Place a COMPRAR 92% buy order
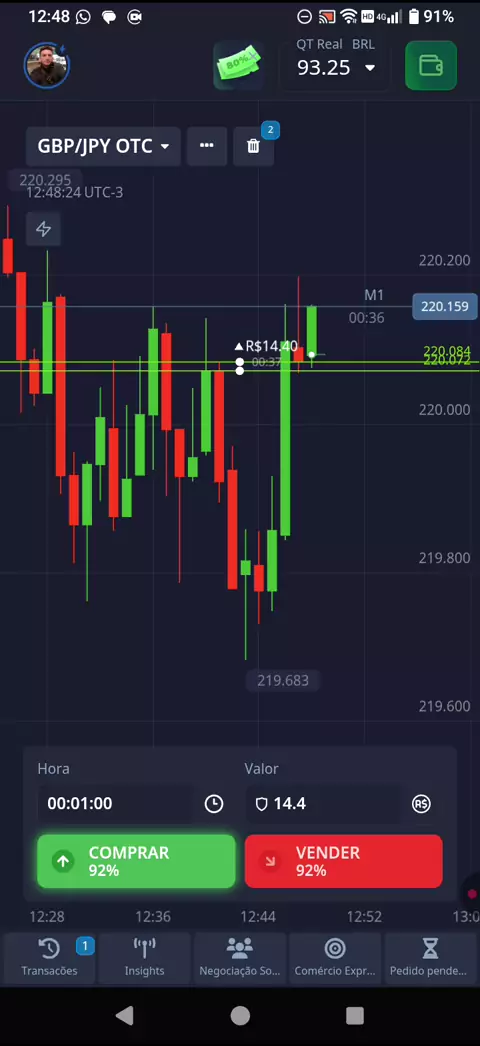The image size is (480, 1046). [136, 861]
